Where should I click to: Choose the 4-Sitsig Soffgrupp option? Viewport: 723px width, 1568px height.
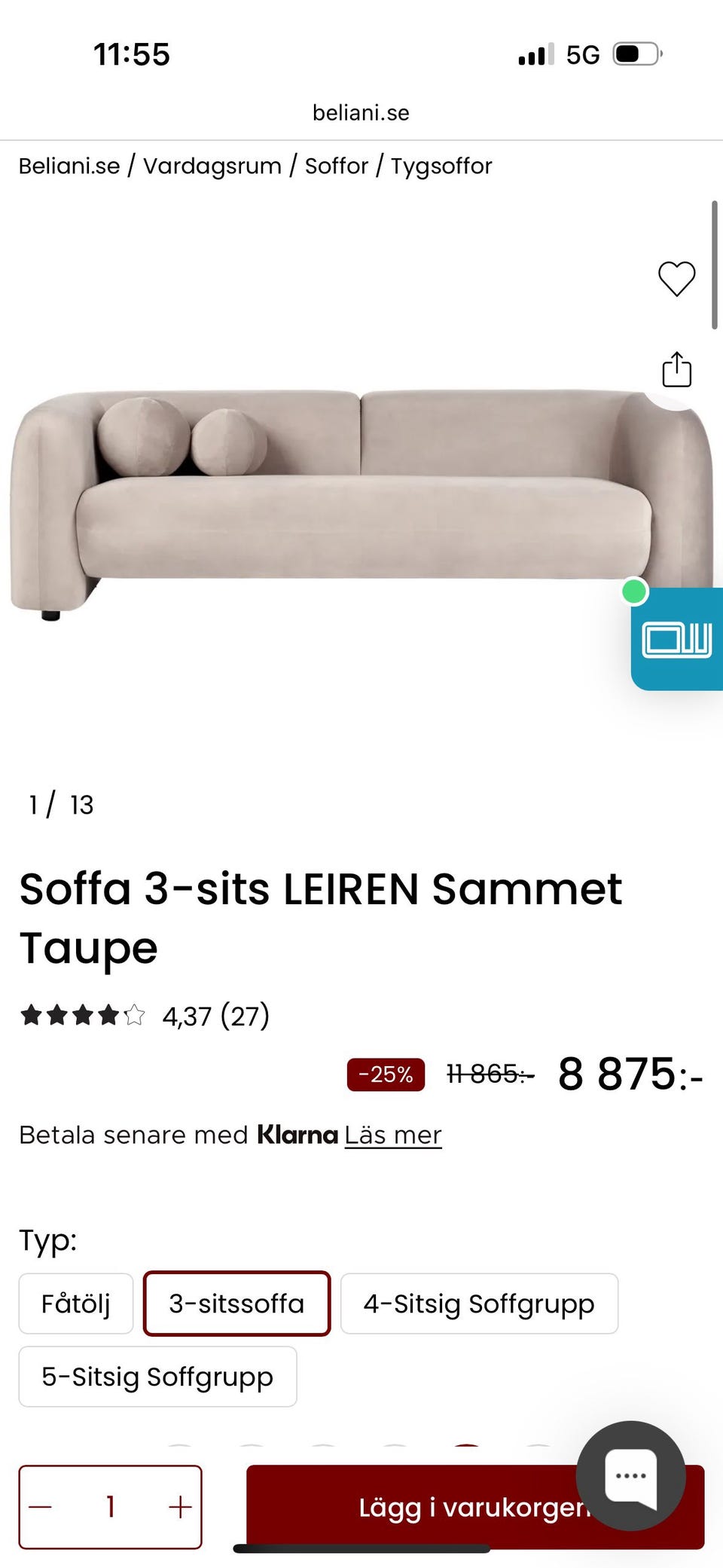click(x=479, y=1303)
